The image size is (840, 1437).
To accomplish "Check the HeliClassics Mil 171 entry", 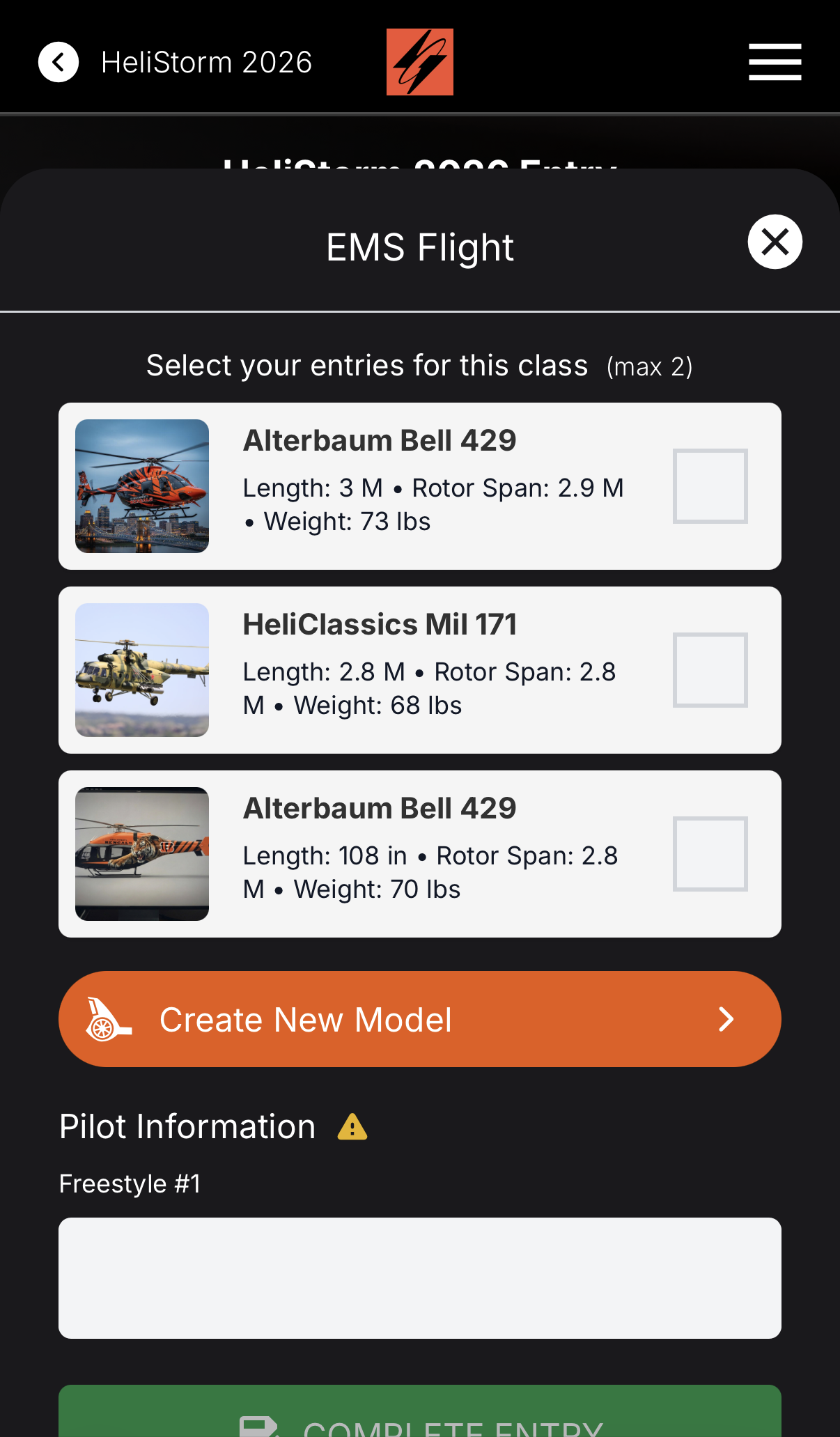I will click(x=710, y=670).
